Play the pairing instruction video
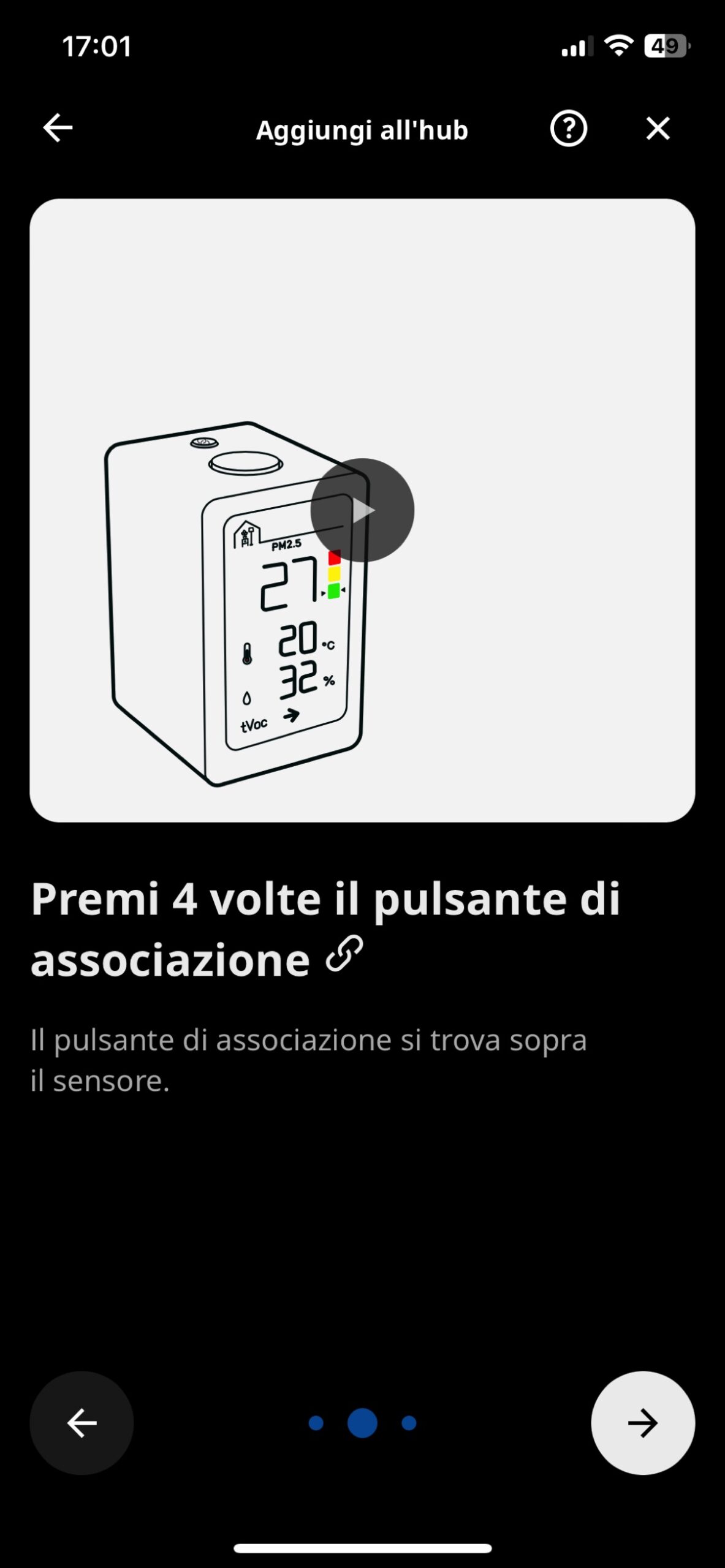725x1568 pixels. tap(362, 510)
